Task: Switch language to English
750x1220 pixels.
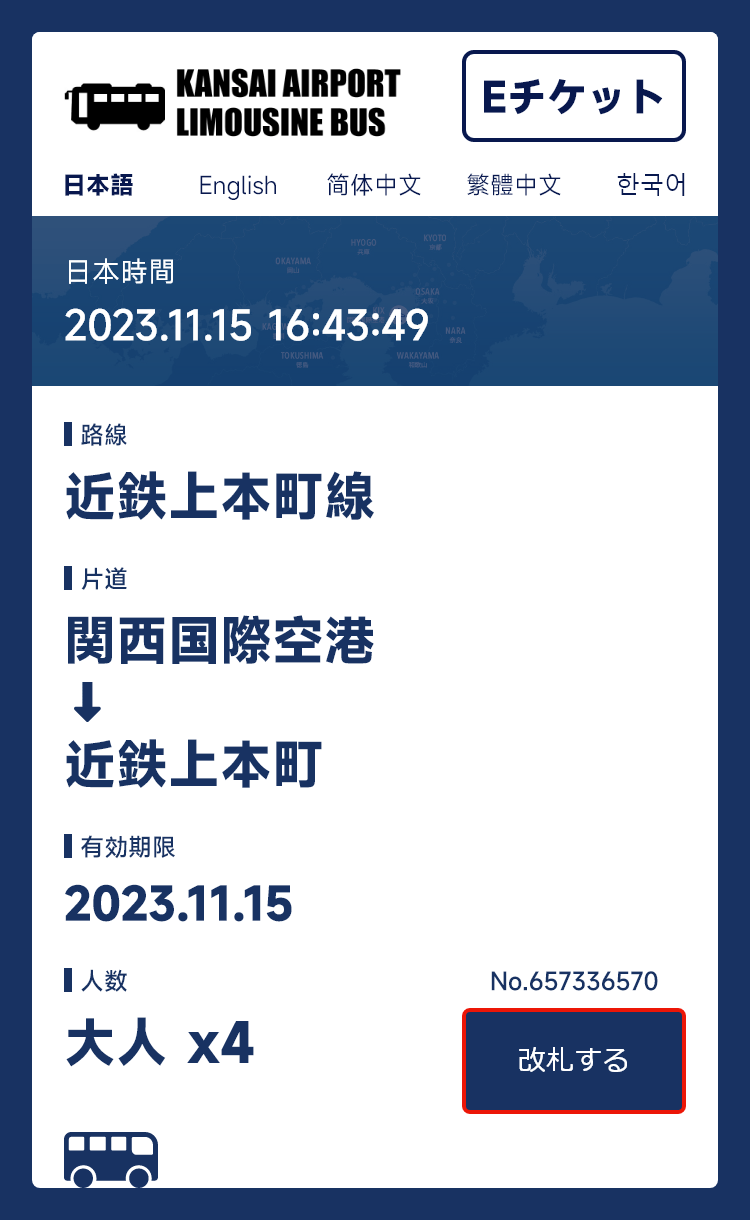Action: 238,186
